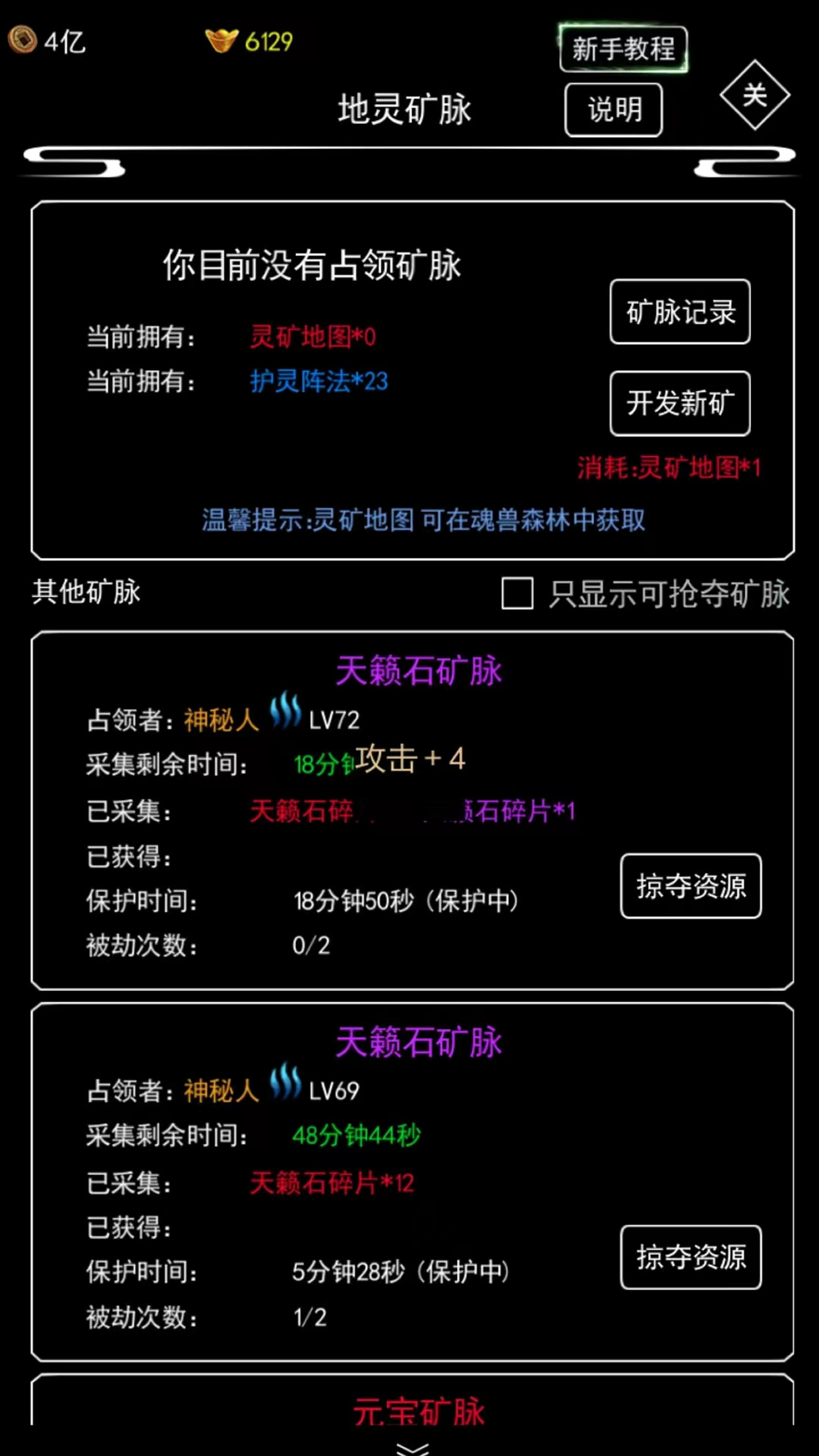This screenshot has width=819, height=1456.
Task: Check 只显示可抢夺矿脉 filter box
Action: click(x=517, y=593)
